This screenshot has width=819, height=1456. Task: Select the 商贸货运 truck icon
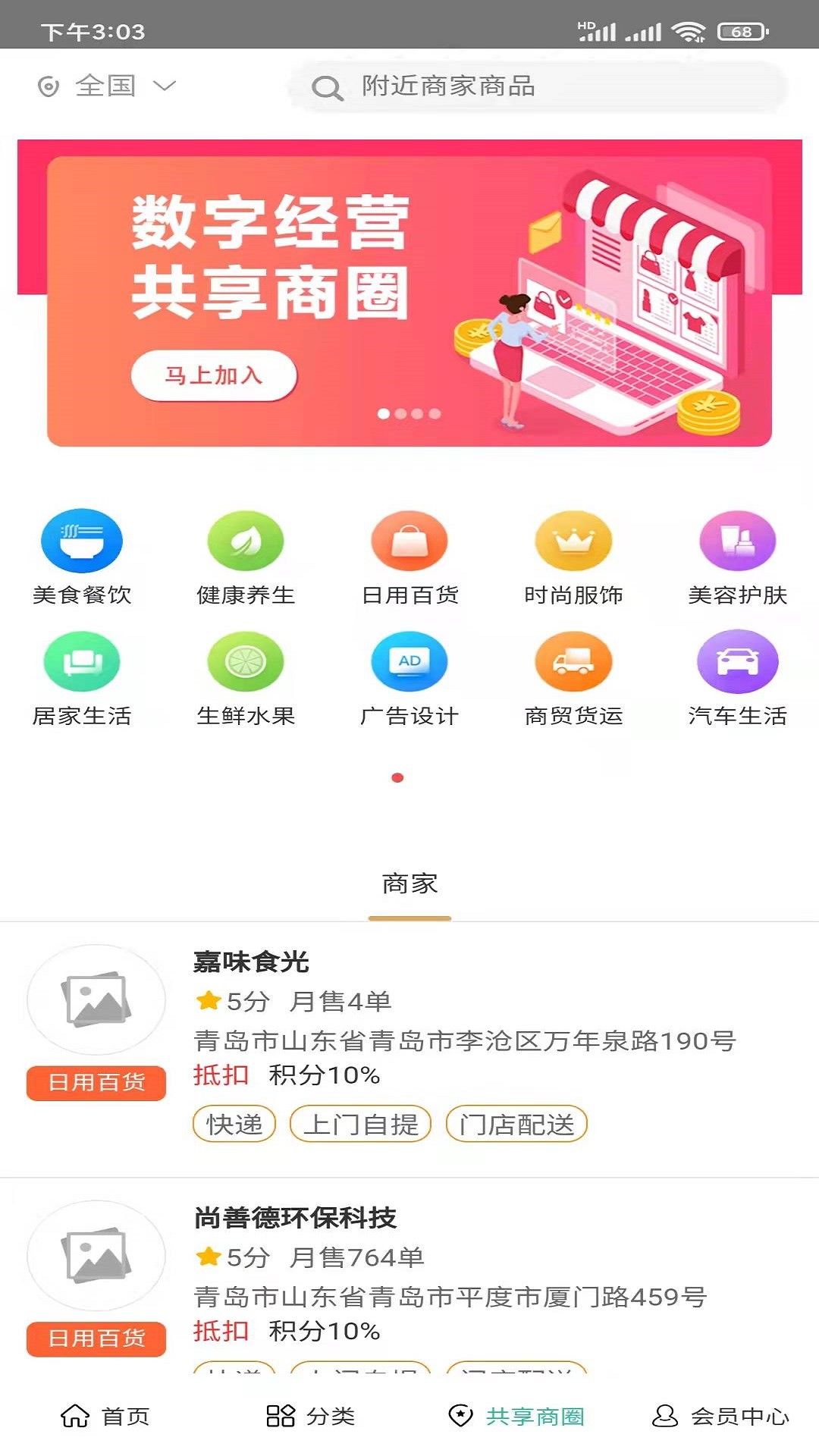tap(573, 661)
